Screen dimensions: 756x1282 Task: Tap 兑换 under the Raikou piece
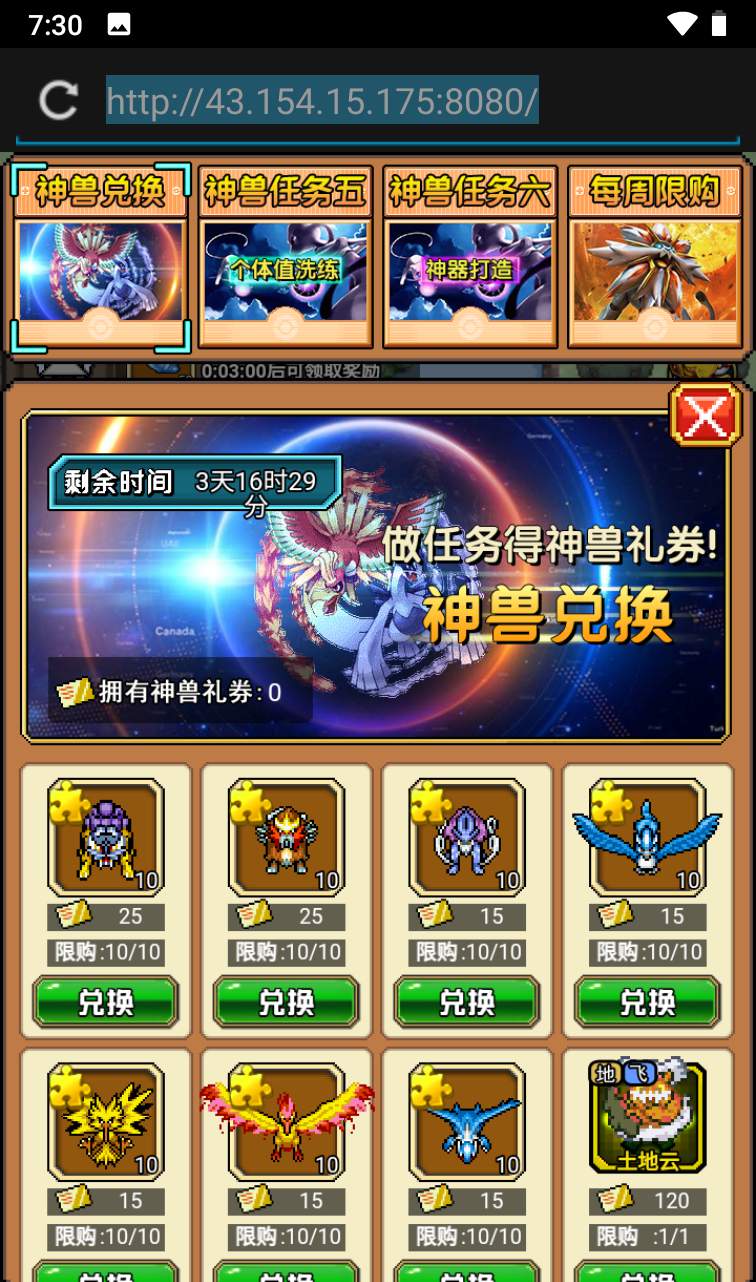click(106, 1002)
